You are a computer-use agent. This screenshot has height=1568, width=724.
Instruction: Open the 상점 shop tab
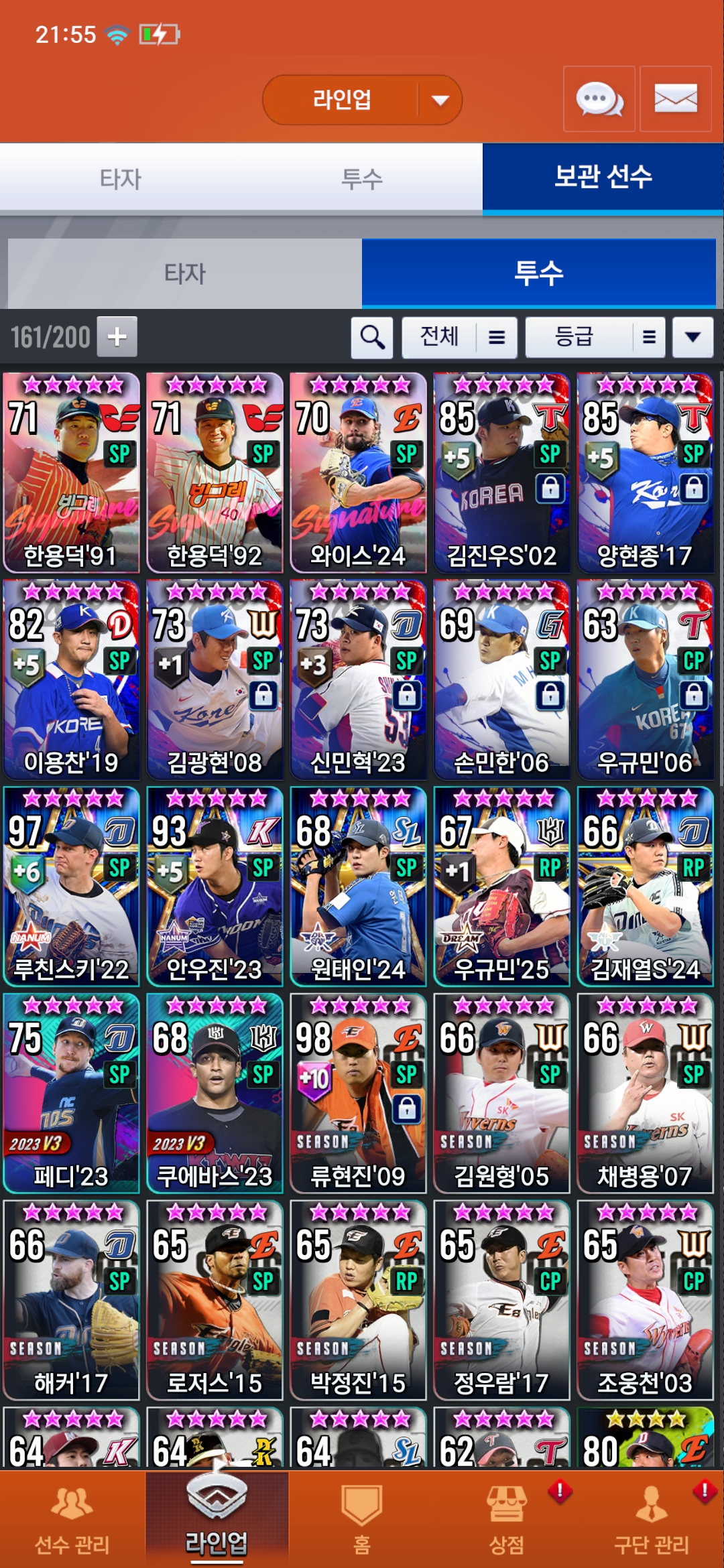click(507, 1520)
